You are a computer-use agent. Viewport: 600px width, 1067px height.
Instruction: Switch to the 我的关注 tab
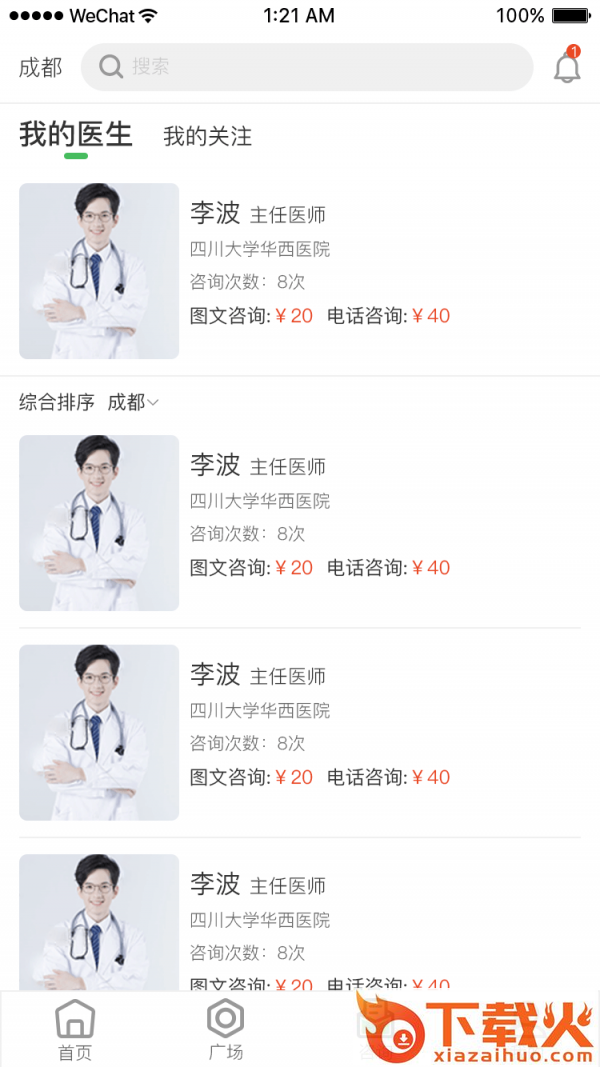207,137
